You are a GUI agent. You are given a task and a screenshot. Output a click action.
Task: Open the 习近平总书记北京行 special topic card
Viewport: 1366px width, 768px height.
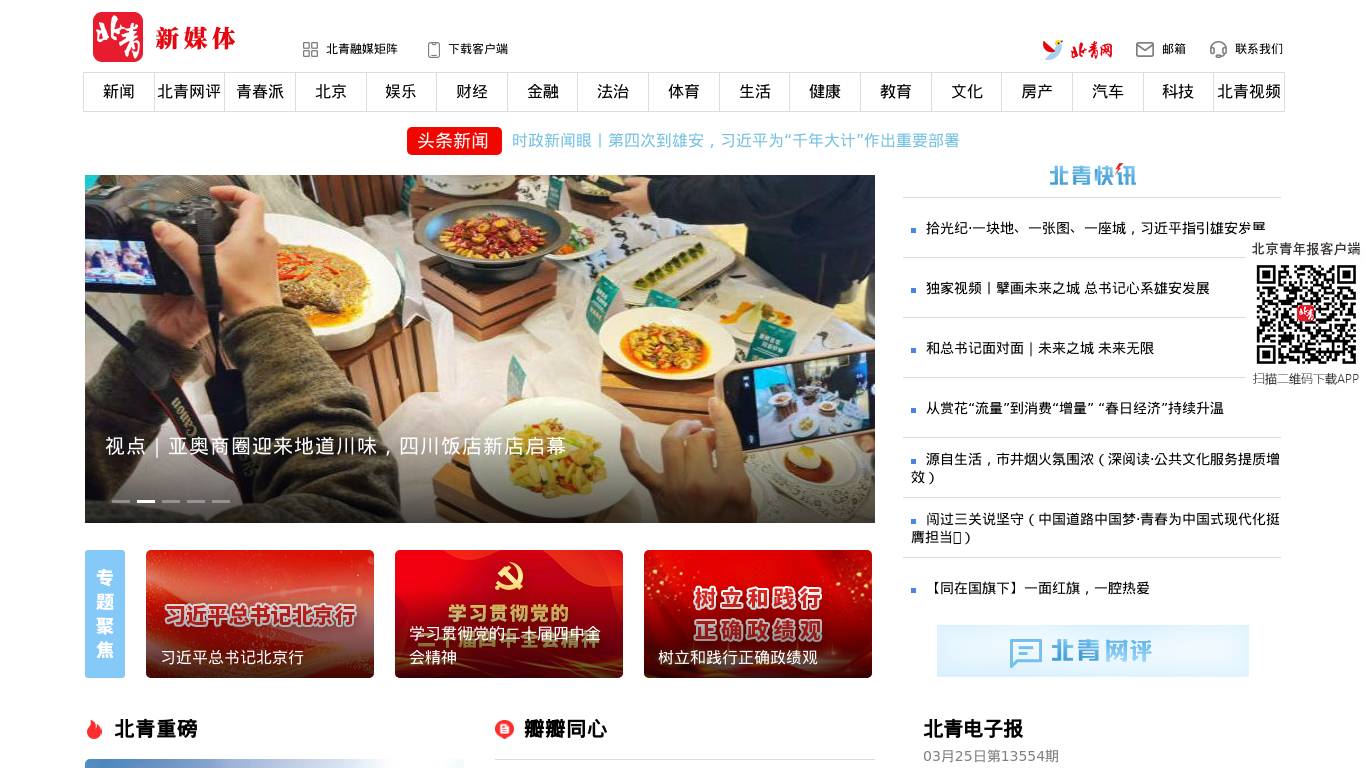(260, 614)
